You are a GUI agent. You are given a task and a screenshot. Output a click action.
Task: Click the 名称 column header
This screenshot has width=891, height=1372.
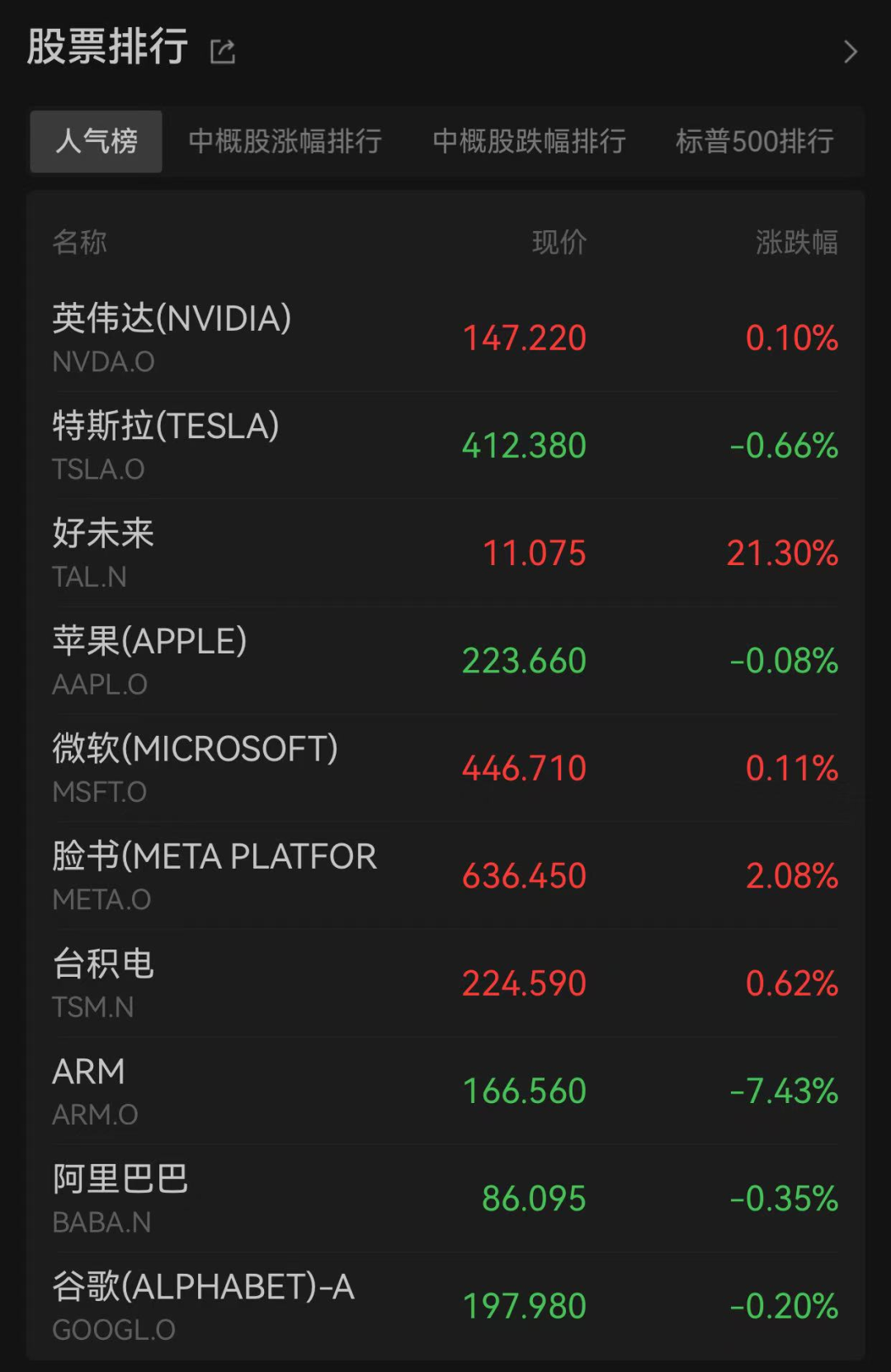click(x=80, y=242)
